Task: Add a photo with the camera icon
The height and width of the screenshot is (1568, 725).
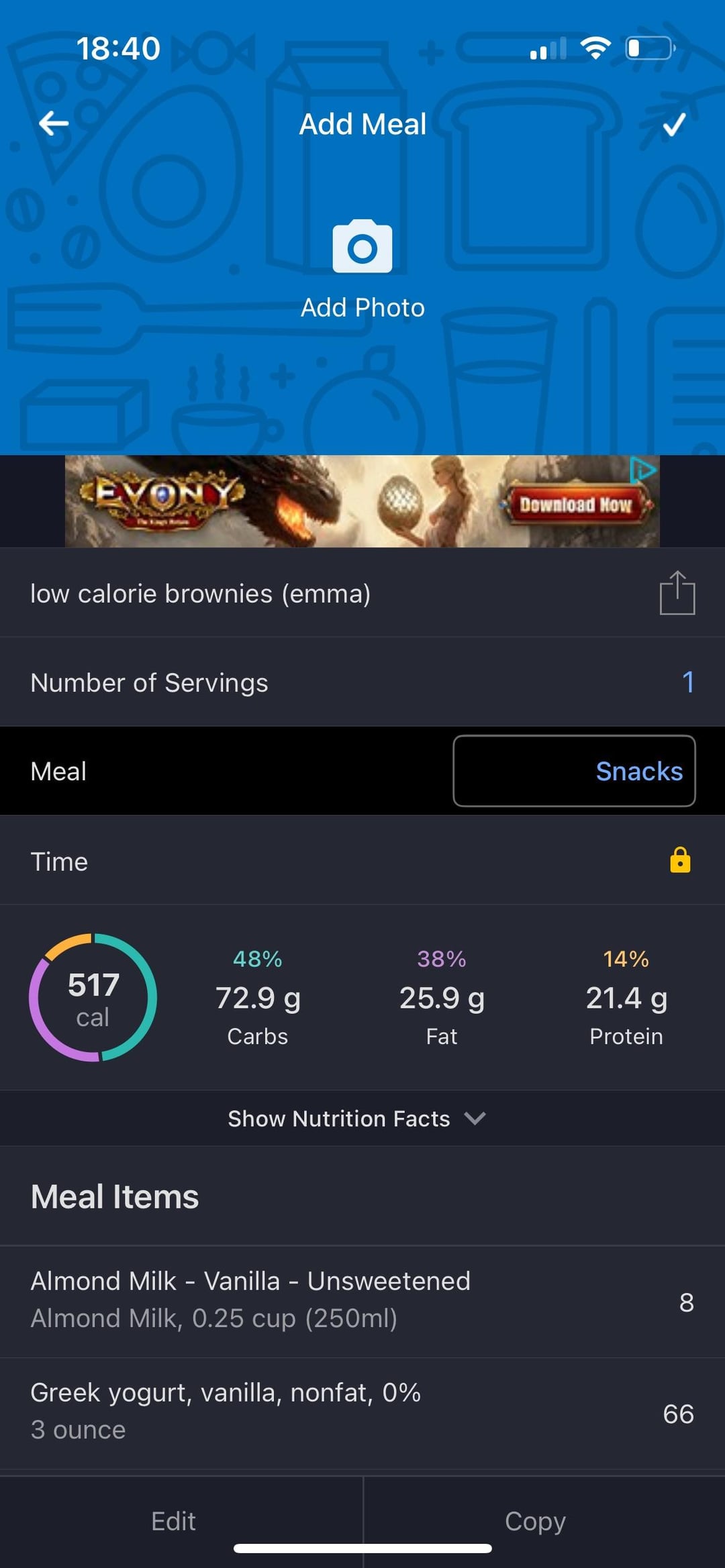Action: point(362,246)
